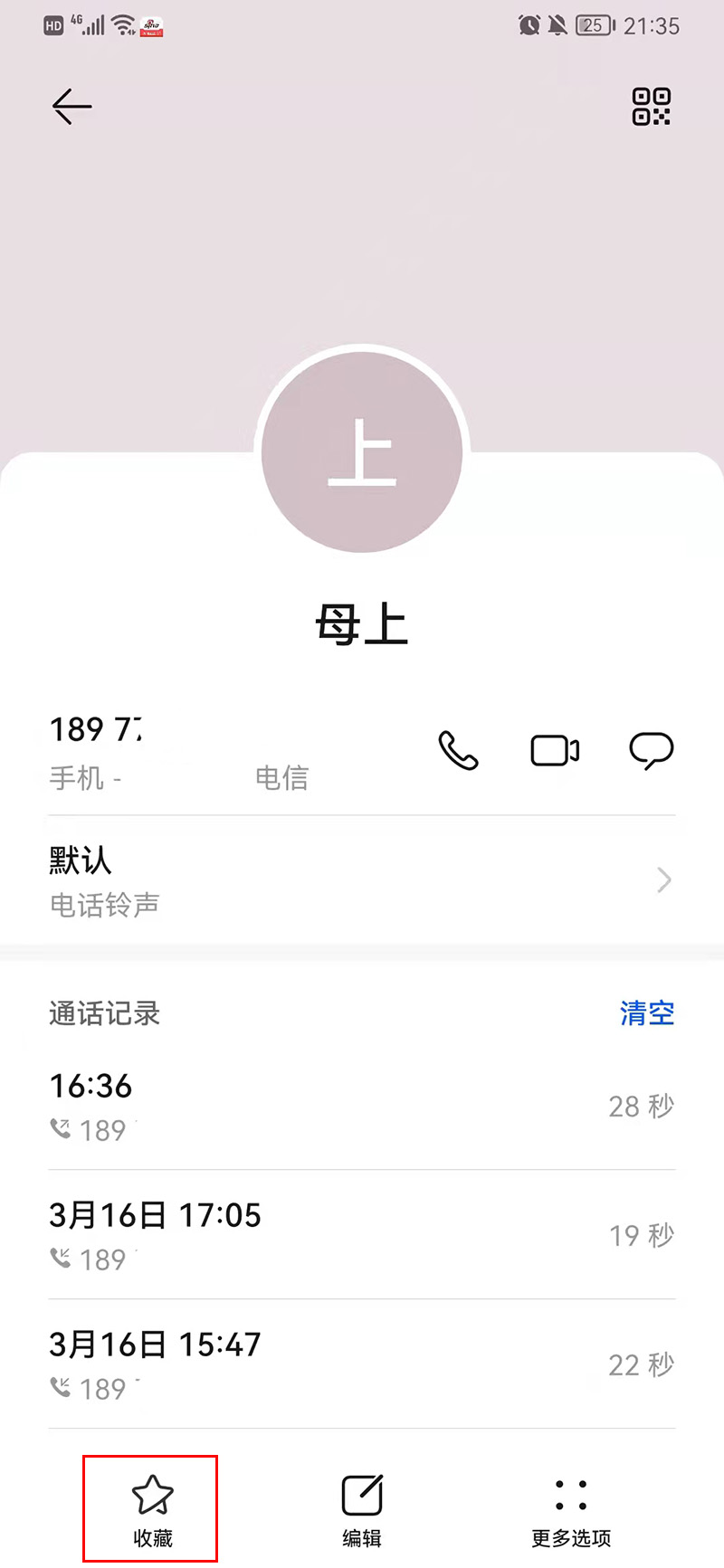
Task: Tap 清空 to clear call history
Action: (x=647, y=1014)
